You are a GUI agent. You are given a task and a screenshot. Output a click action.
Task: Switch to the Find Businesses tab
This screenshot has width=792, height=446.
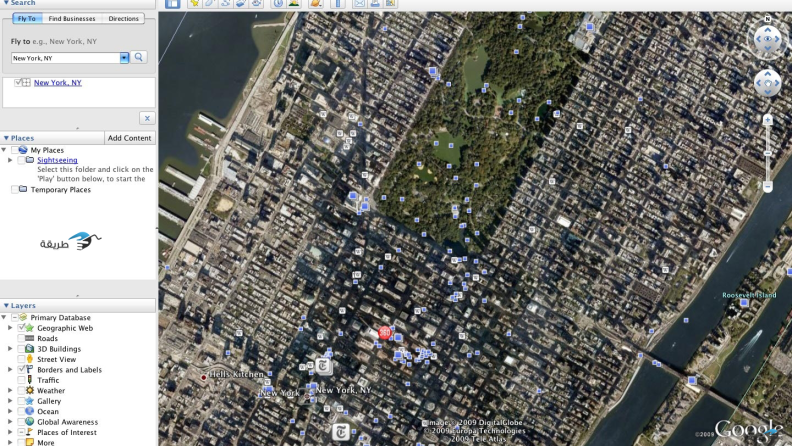click(70, 19)
